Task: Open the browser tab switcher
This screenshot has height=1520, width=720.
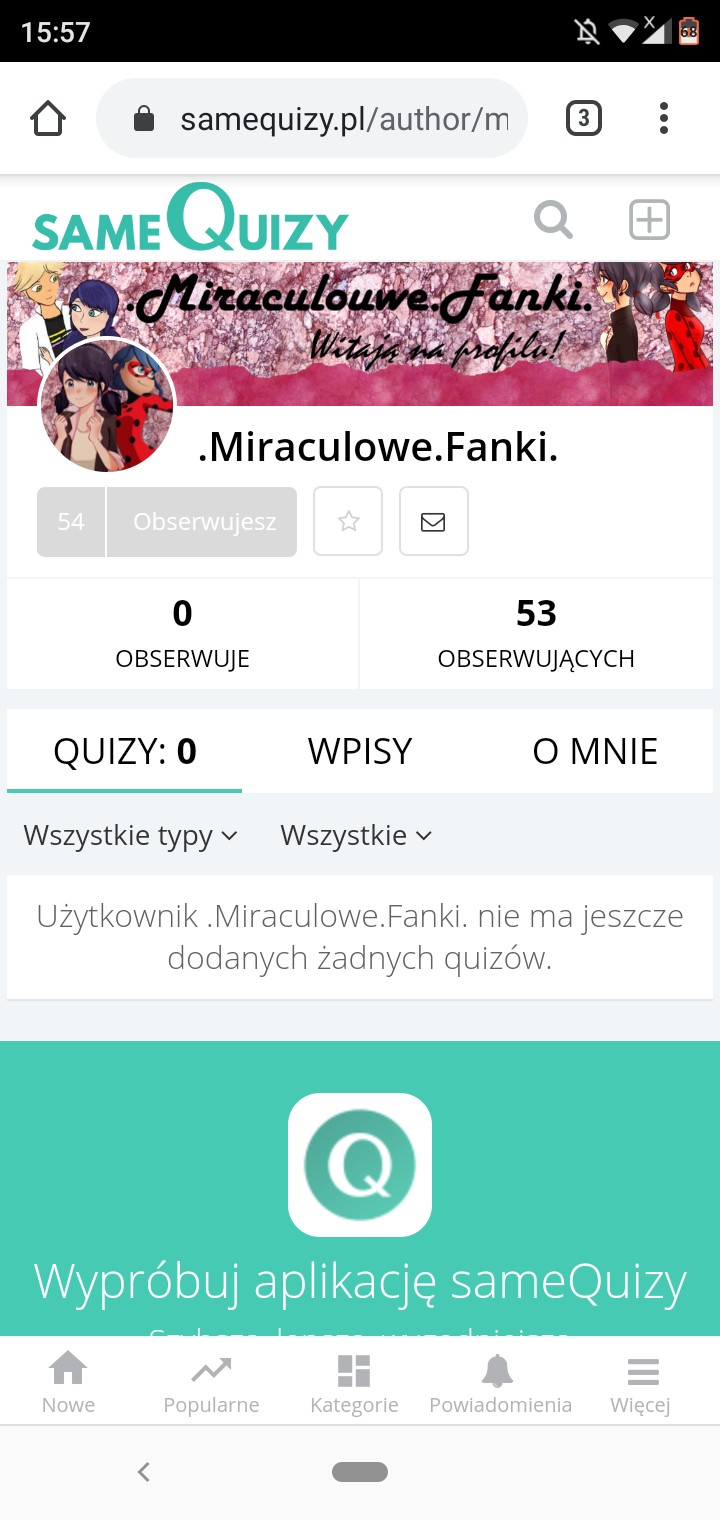Action: coord(584,120)
